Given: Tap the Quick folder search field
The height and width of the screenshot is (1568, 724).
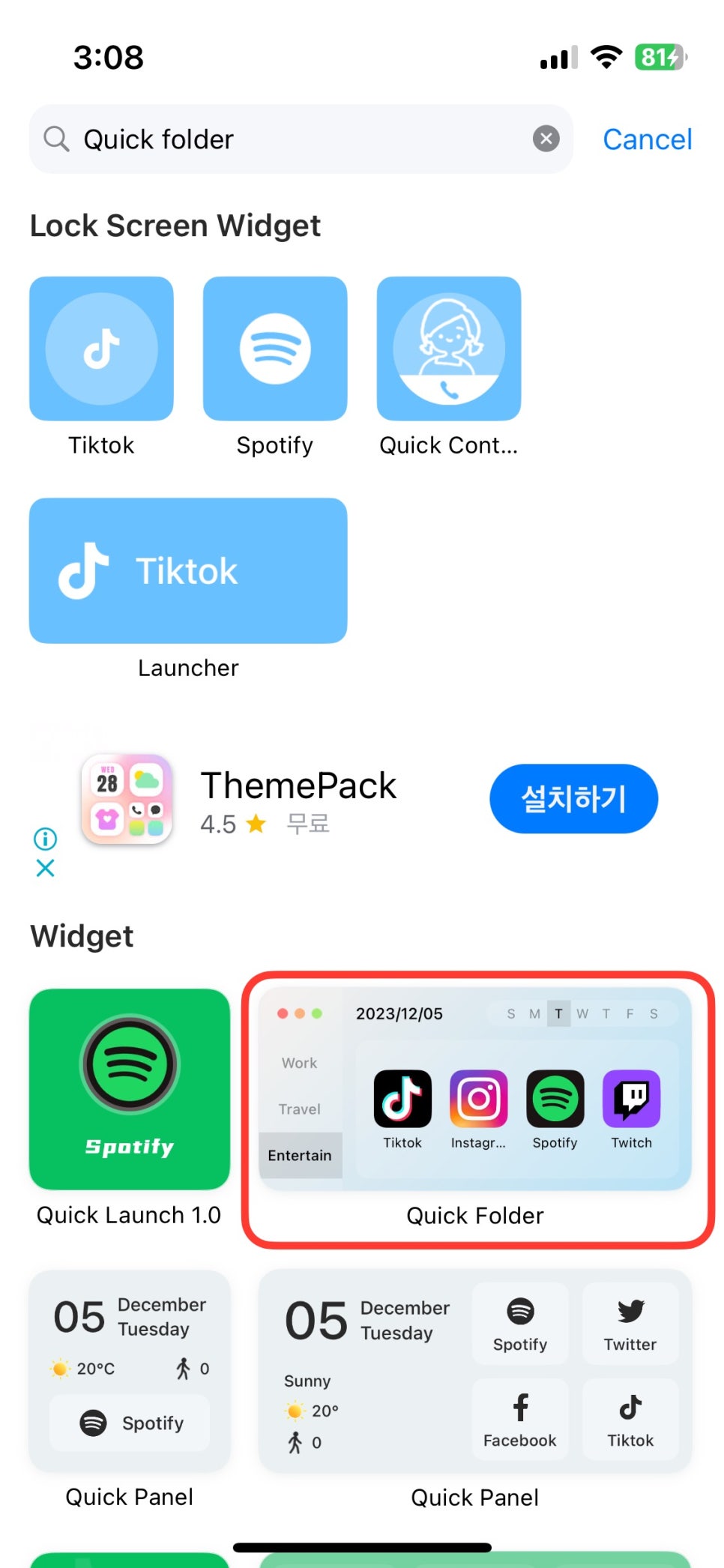Looking at the screenshot, I should 300,139.
